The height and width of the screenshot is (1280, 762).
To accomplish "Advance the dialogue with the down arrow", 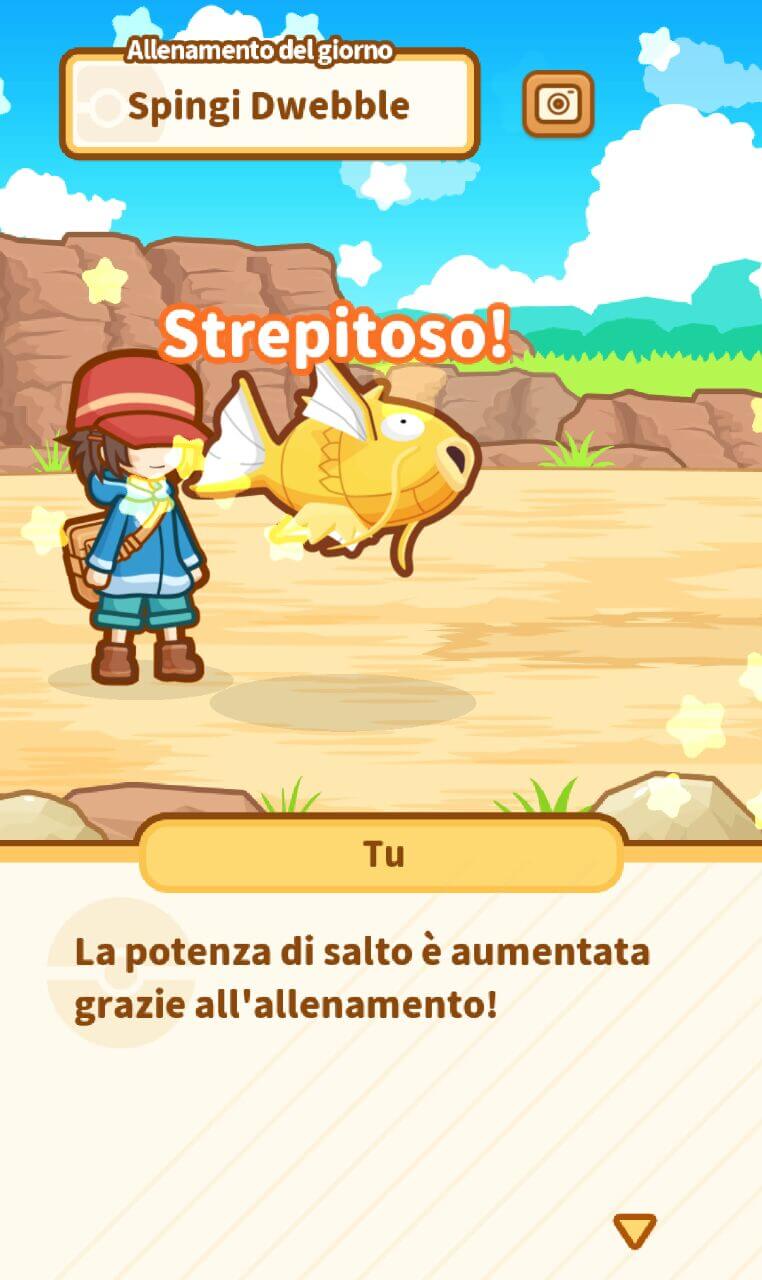I will (x=634, y=1230).
